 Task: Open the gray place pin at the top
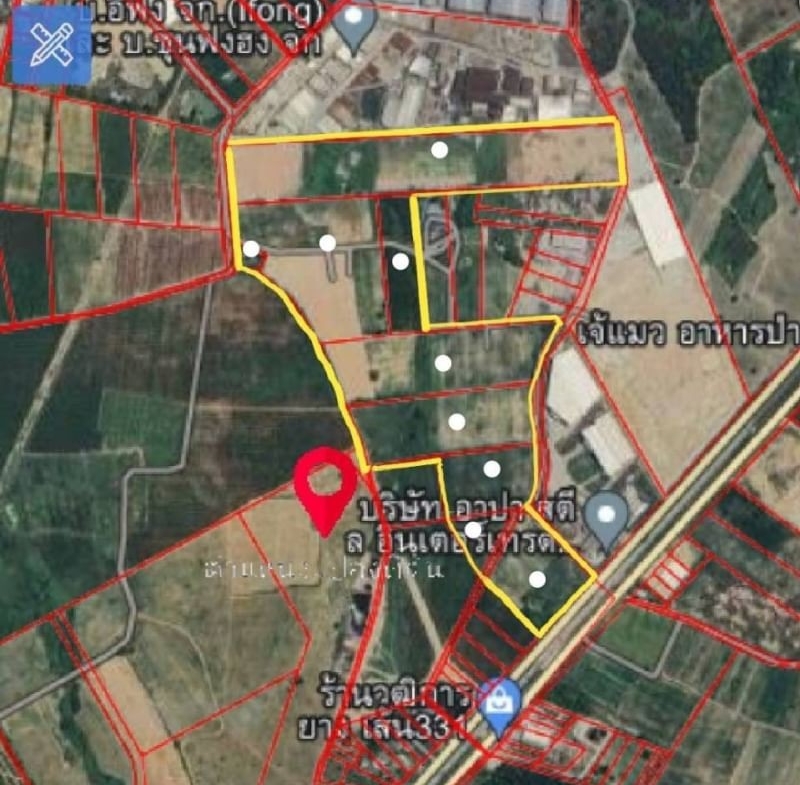353,22
